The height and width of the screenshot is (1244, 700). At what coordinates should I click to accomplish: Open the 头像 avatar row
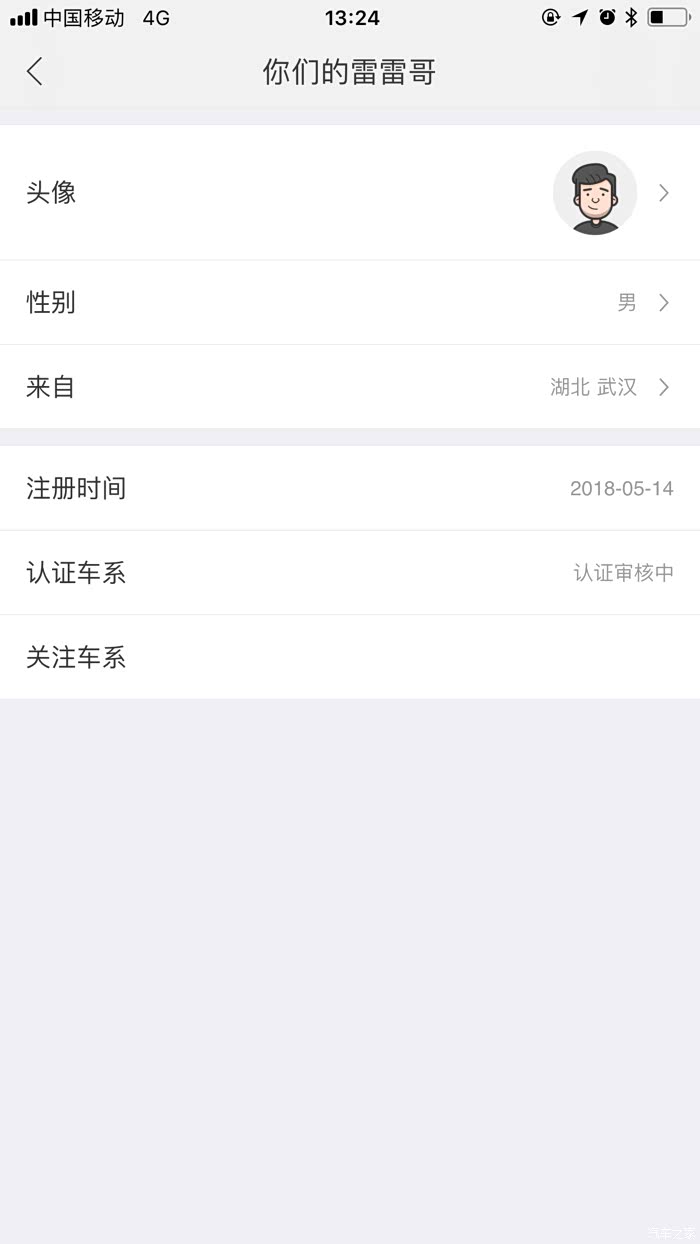pos(350,192)
